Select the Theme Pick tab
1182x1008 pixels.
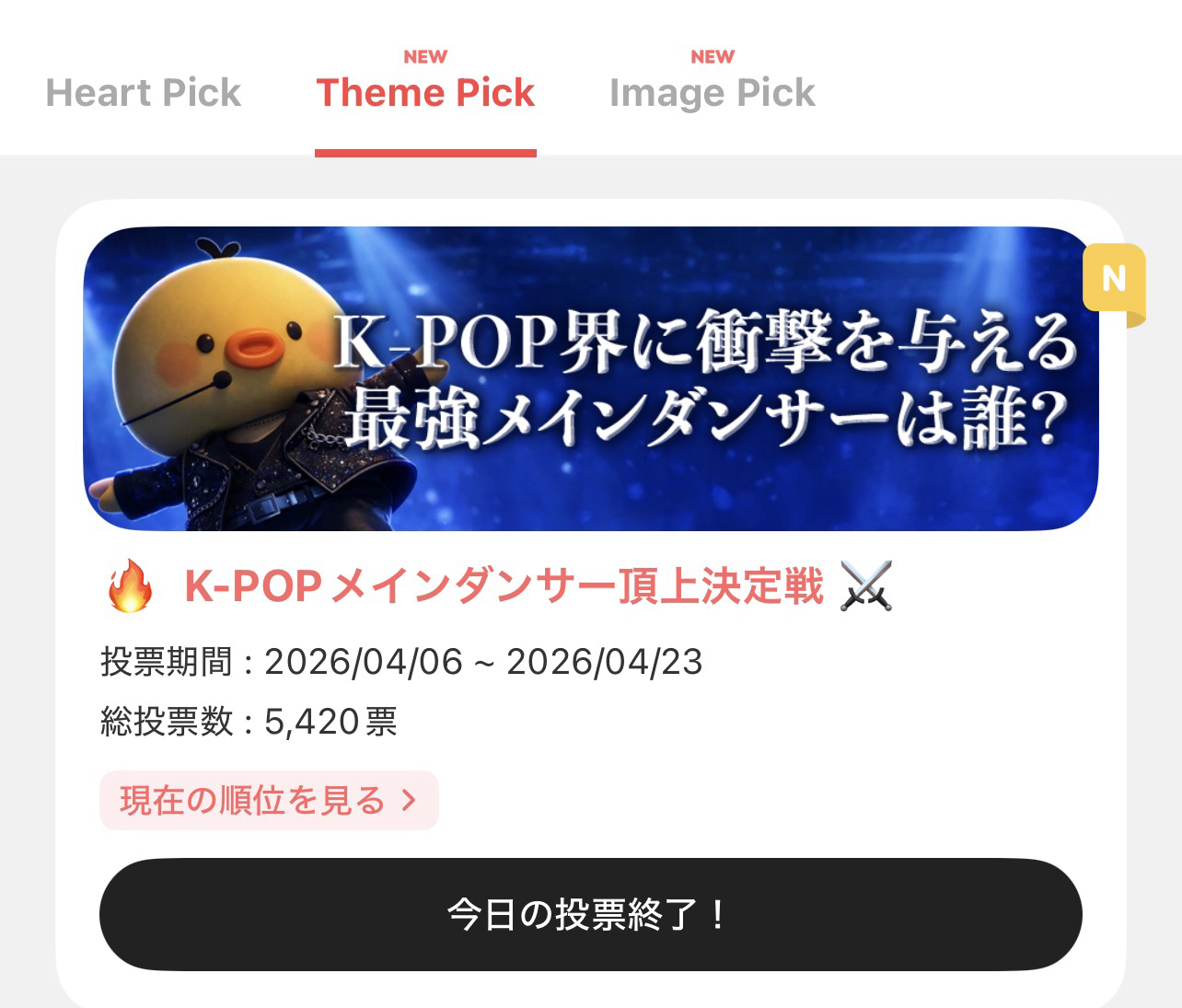(425, 93)
